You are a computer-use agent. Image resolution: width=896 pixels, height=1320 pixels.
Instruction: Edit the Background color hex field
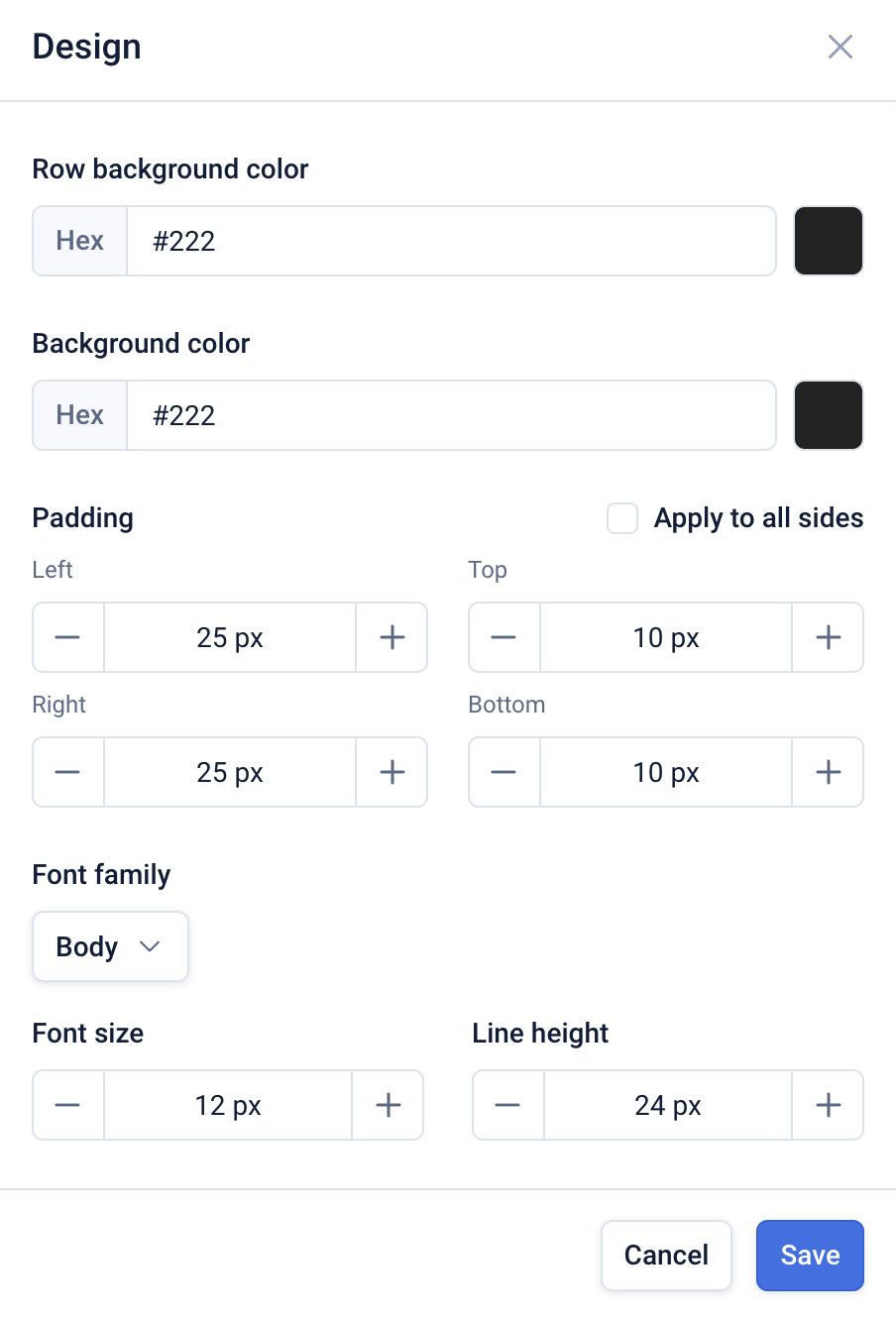coord(451,415)
